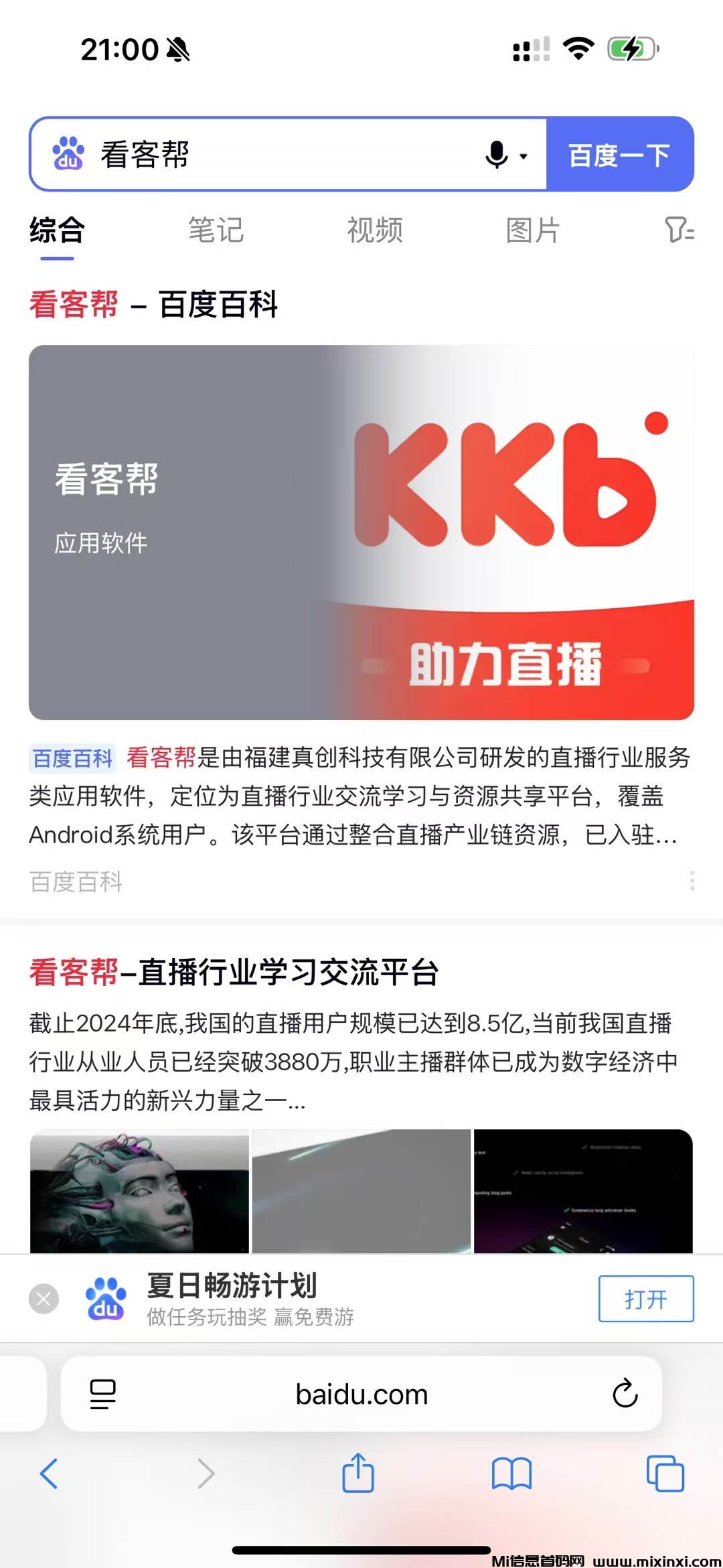The image size is (723, 1568).
Task: Open the options dots on the 百度百科 result
Action: (x=692, y=881)
